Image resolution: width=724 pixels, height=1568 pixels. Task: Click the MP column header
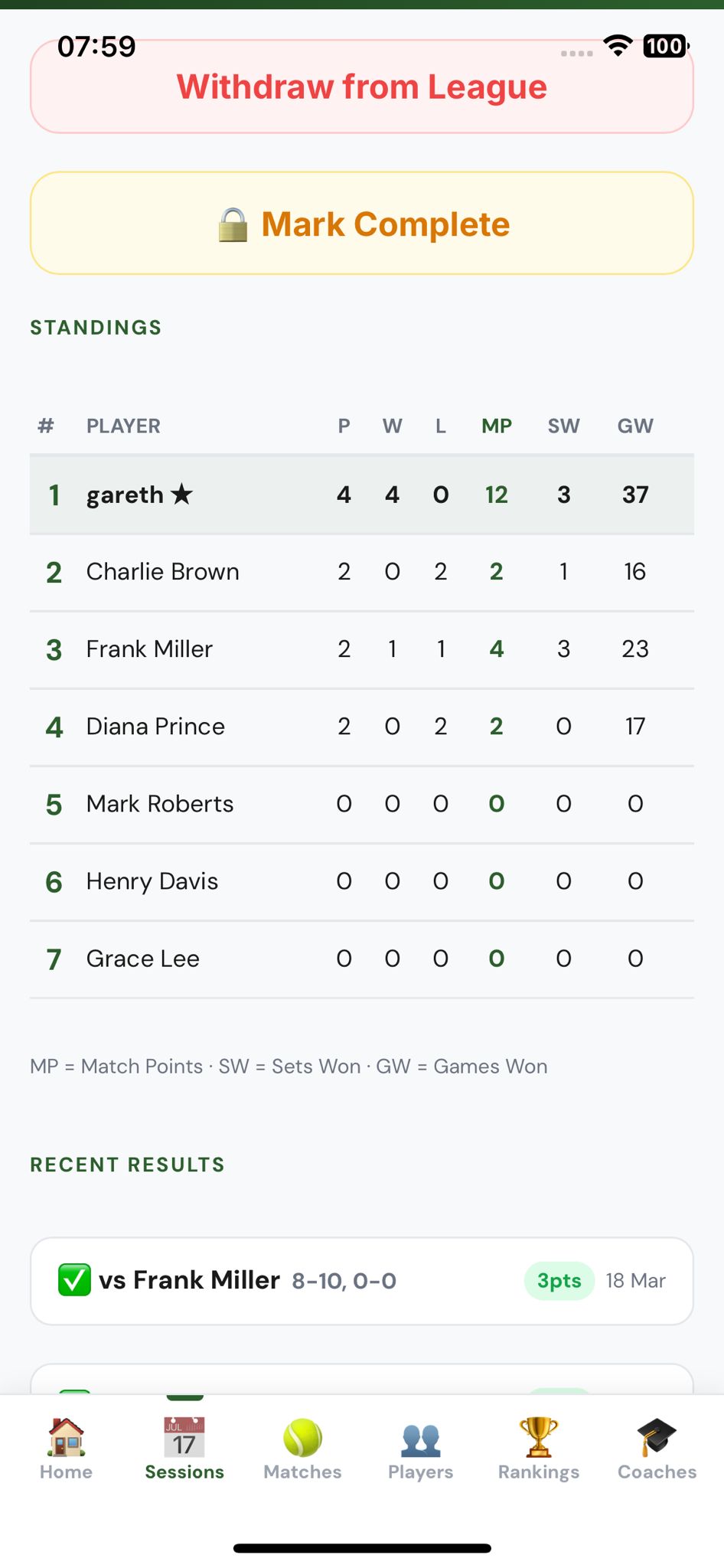coord(496,426)
